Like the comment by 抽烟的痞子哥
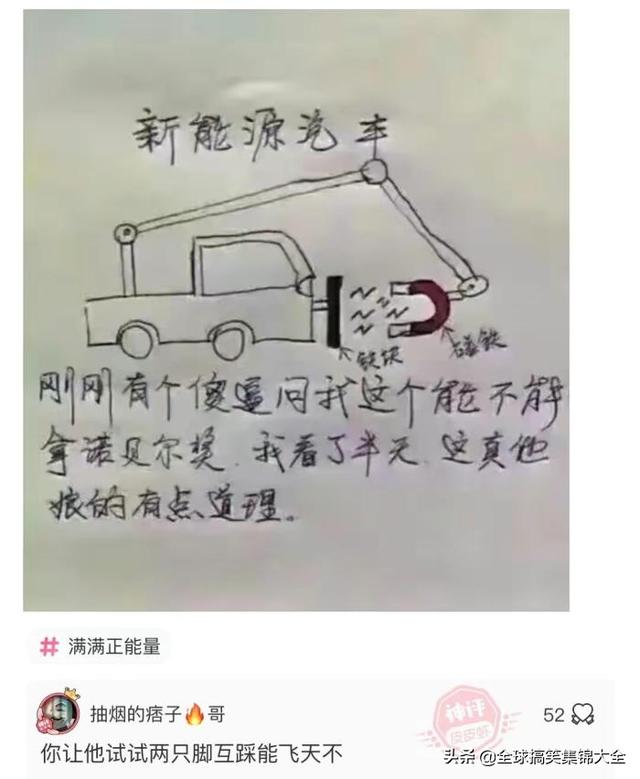640x779 pixels. pos(584,714)
